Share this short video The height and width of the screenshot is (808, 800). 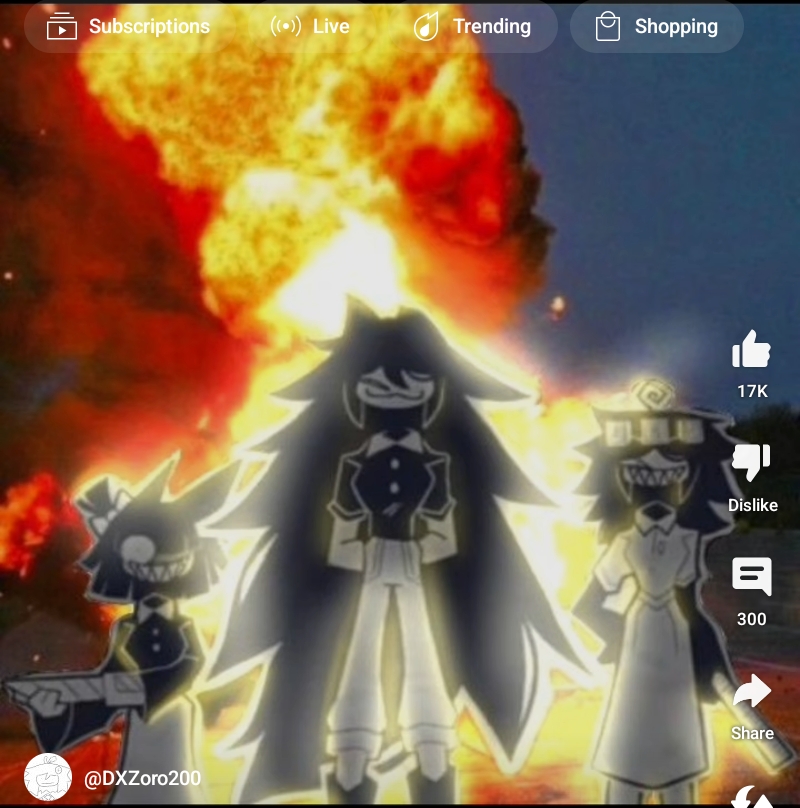tap(752, 693)
